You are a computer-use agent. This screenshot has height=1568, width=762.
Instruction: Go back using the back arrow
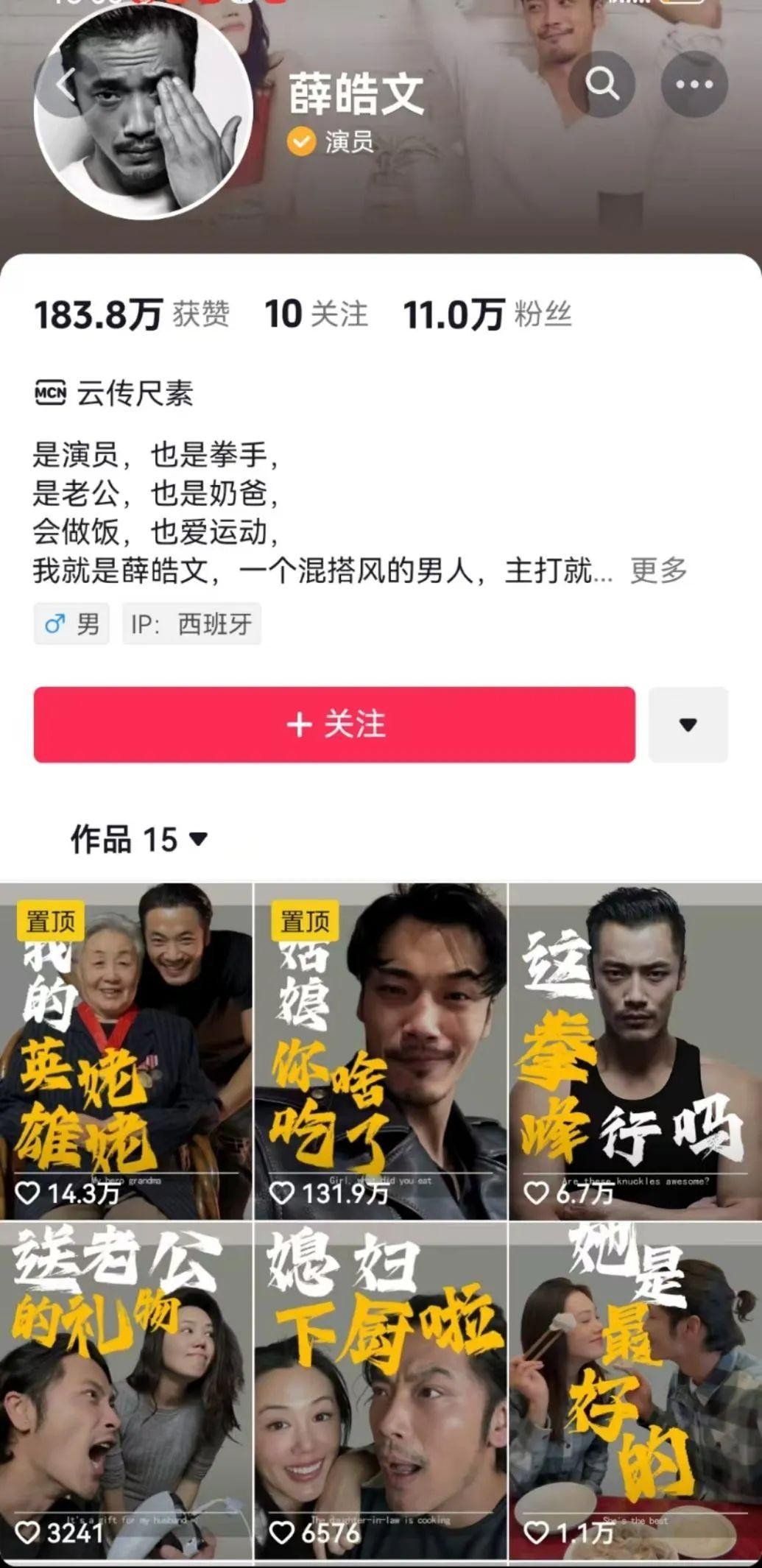(65, 85)
